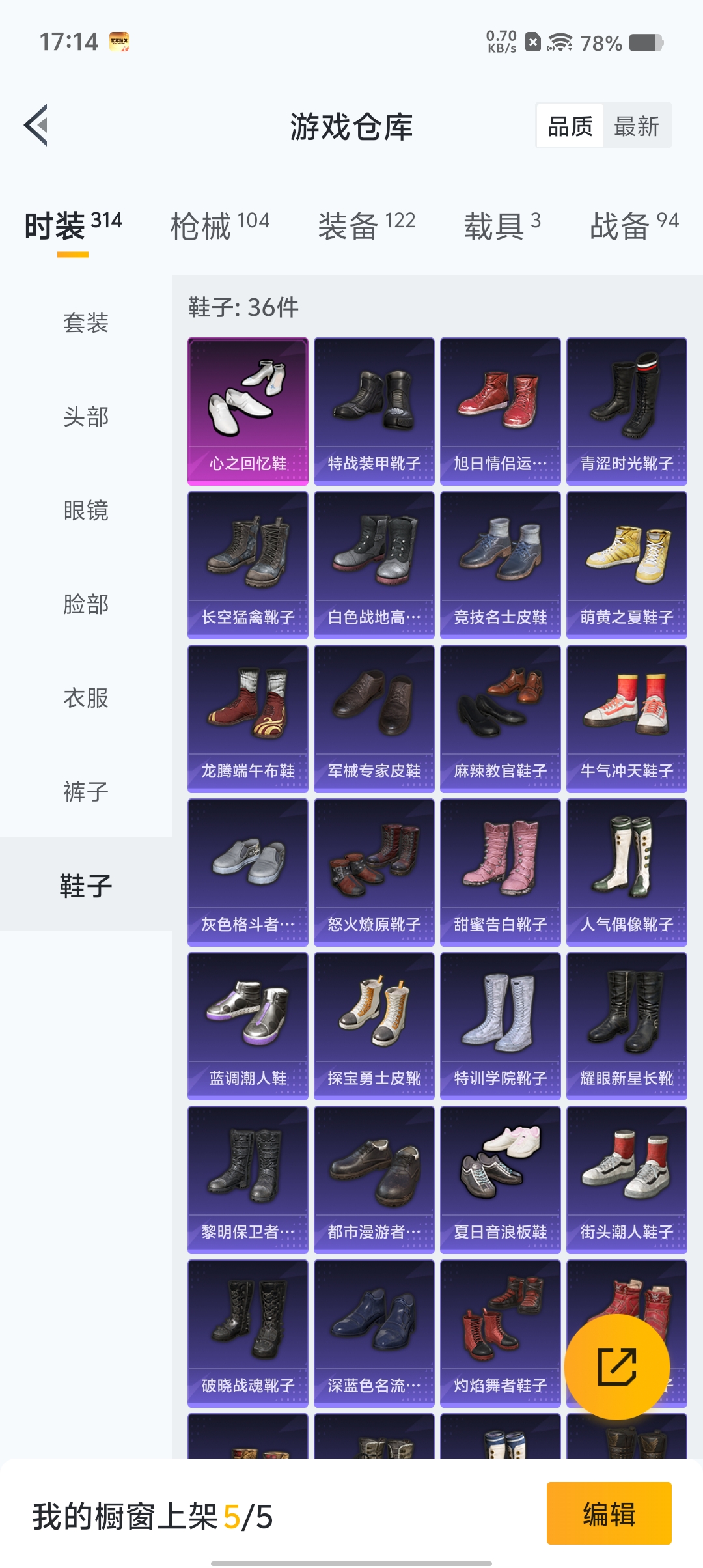This screenshot has height=1568, width=703.
Task: Switch sorting to 品质
Action: pos(569,125)
